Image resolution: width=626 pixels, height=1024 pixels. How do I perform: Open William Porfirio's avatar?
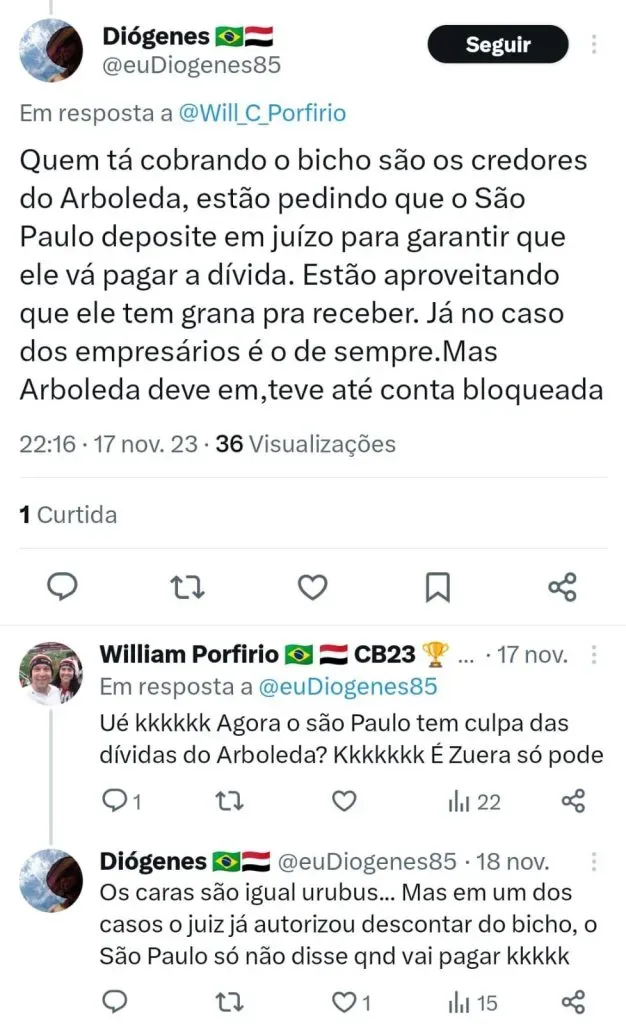click(51, 673)
